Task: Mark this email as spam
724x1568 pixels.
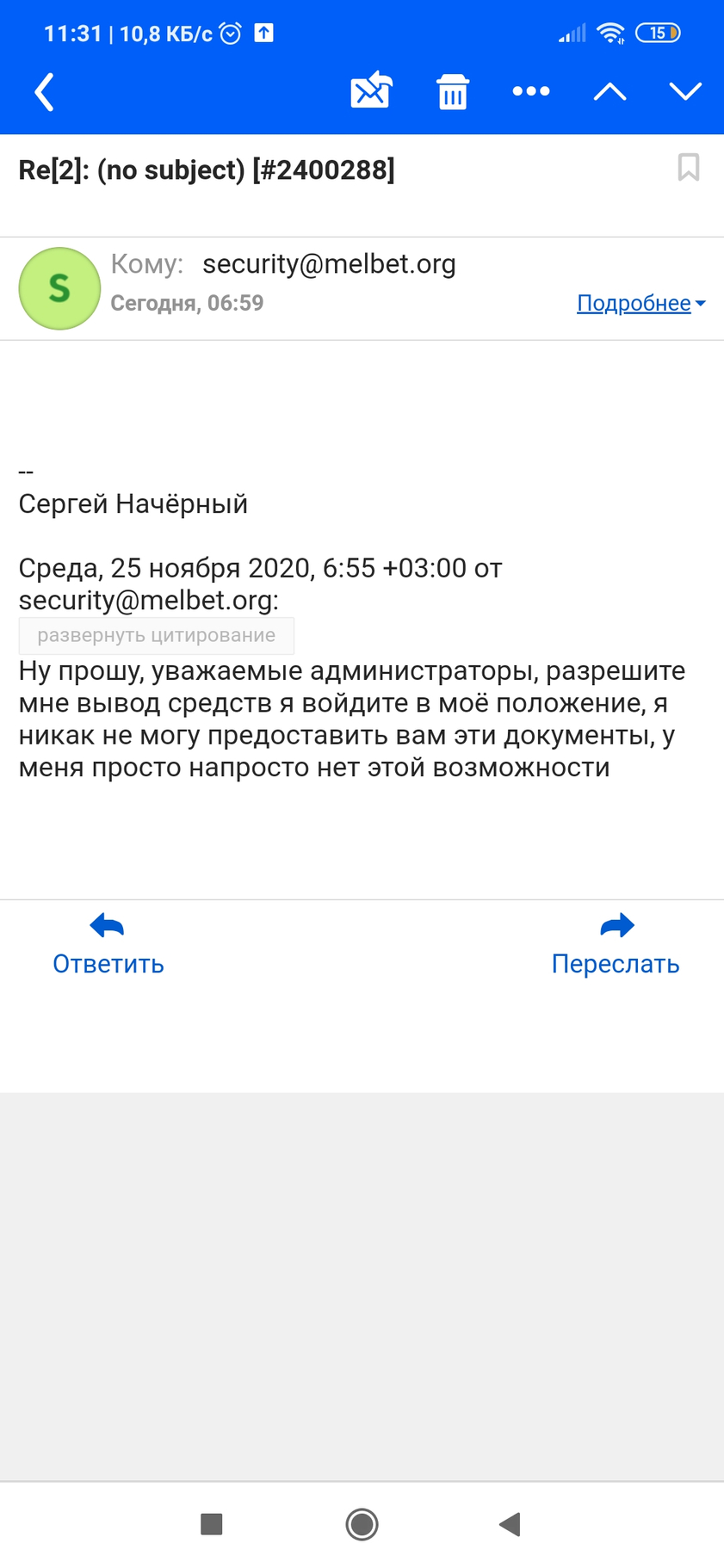Action: (371, 91)
